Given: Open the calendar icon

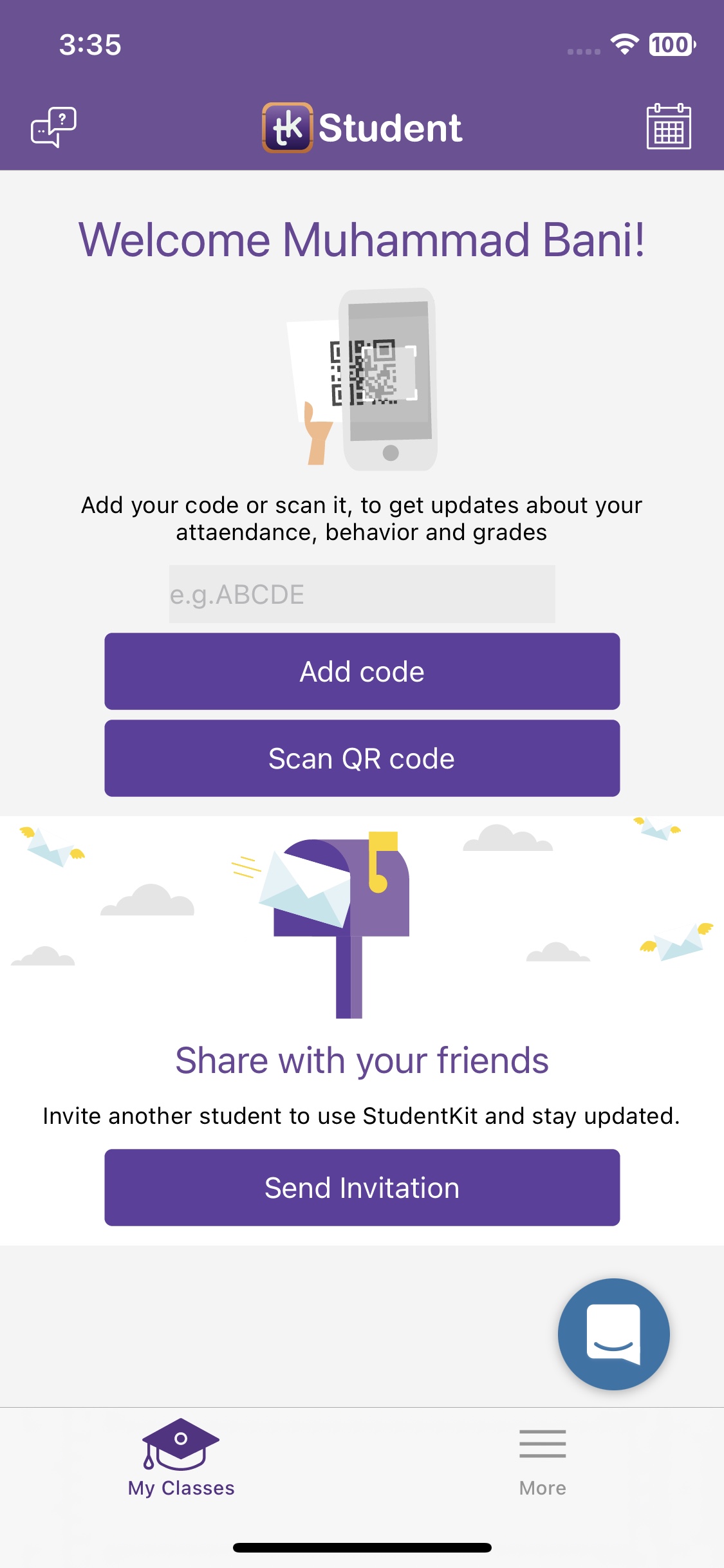Looking at the screenshot, I should click(669, 127).
